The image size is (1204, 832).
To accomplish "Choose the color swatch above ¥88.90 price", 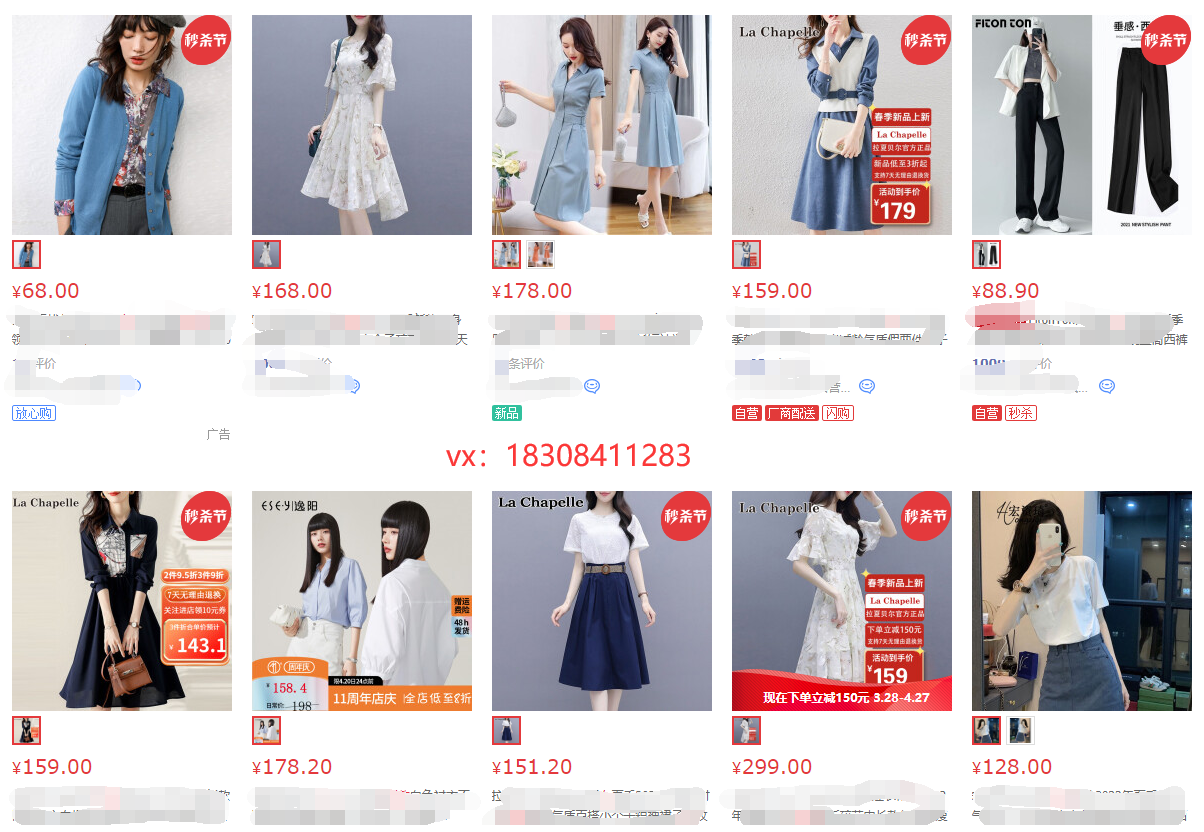I will (986, 255).
